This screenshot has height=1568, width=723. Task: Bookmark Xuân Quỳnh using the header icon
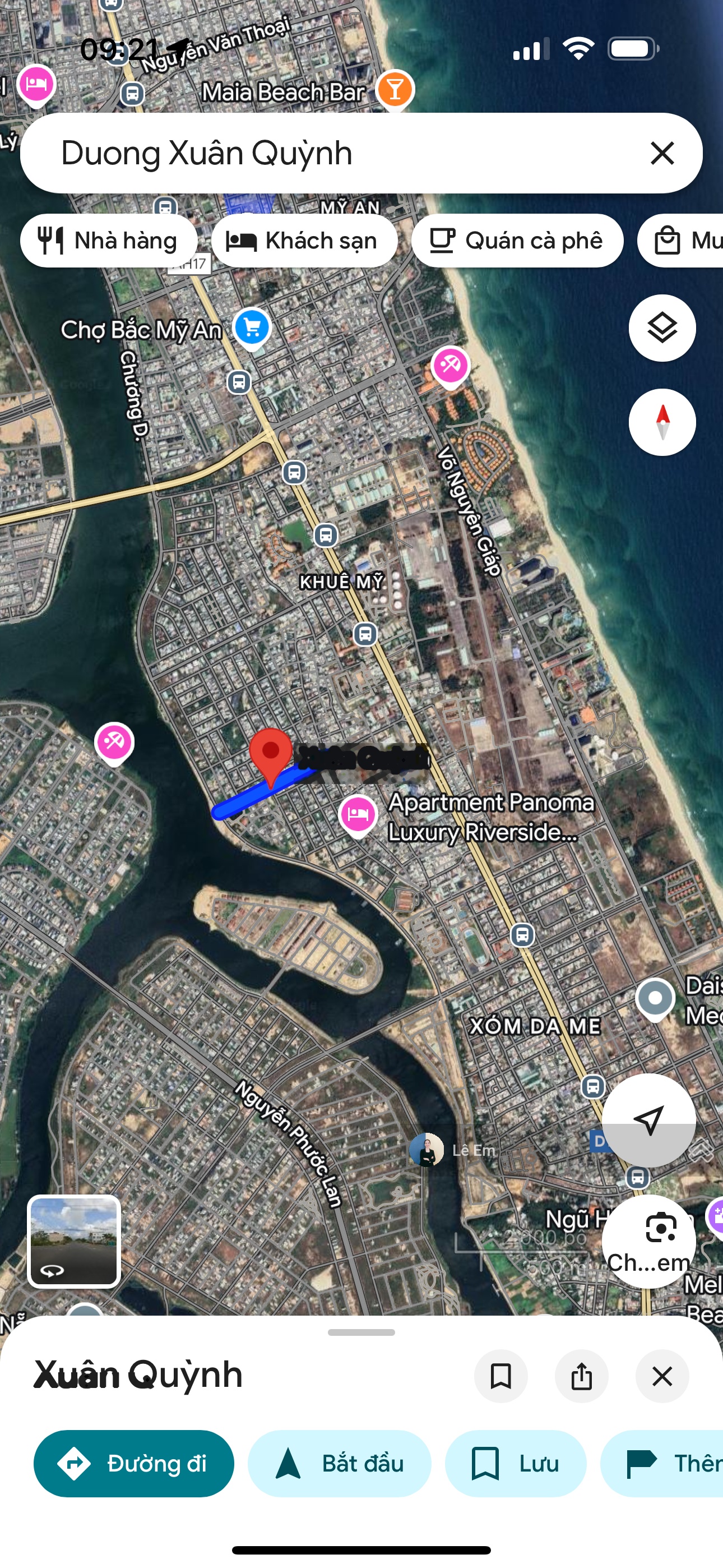[500, 1376]
